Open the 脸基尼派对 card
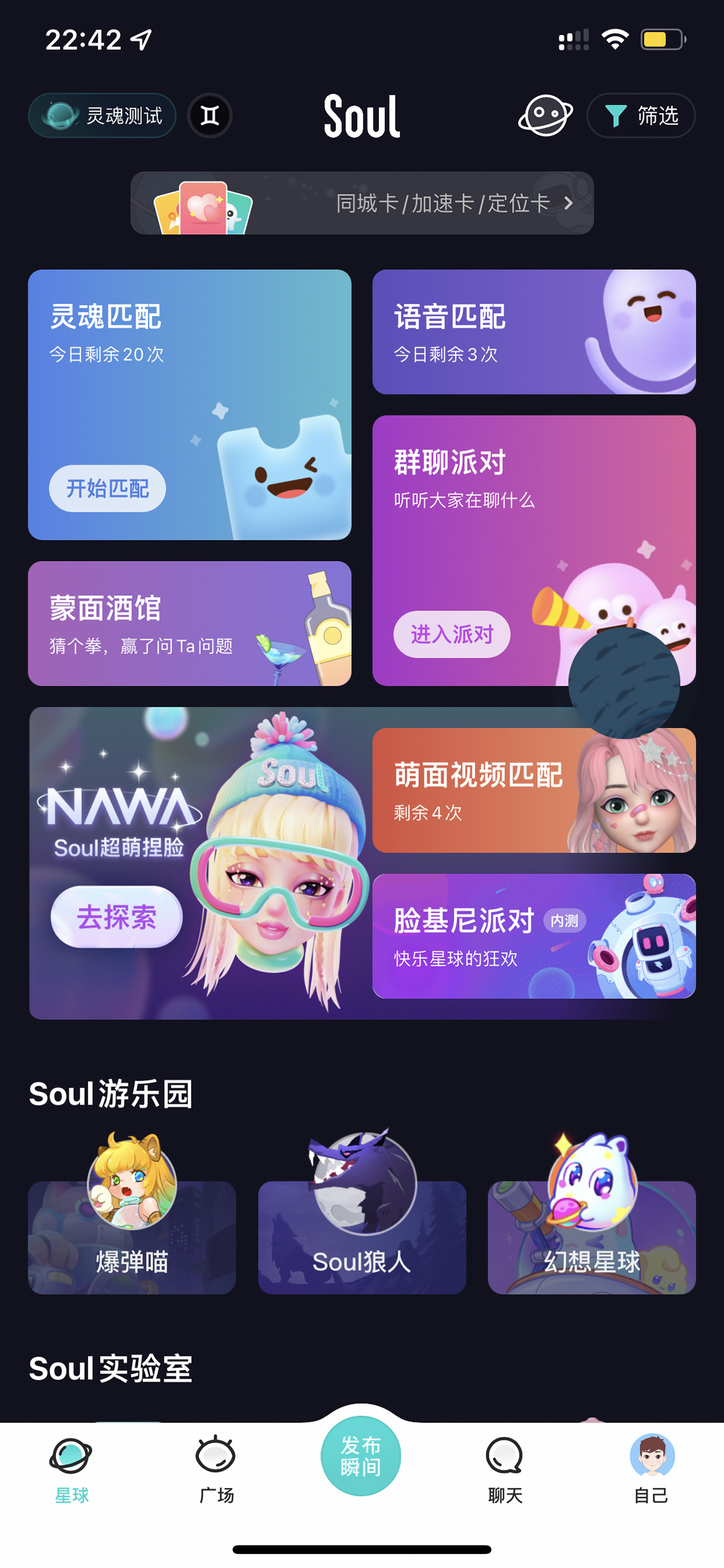The height and width of the screenshot is (1568, 724). point(534,936)
